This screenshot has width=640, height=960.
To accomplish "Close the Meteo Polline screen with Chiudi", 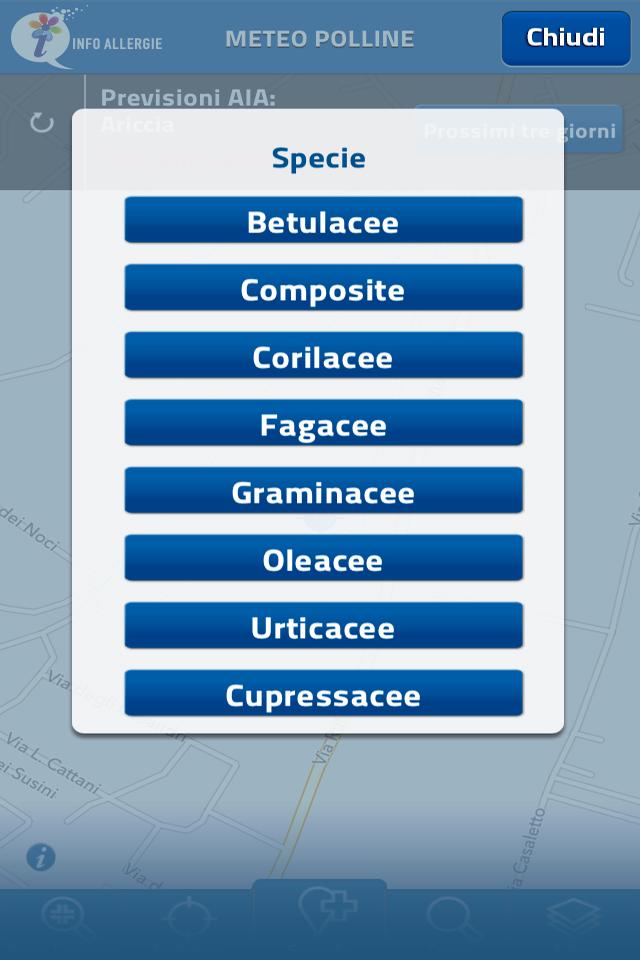I will (565, 38).
